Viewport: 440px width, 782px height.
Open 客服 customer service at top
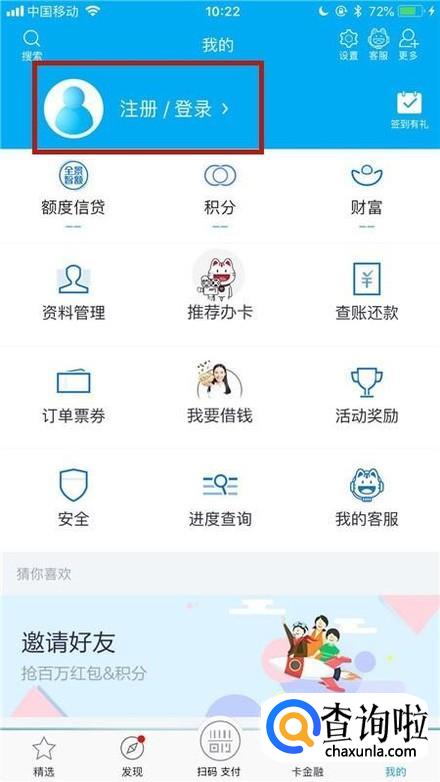[379, 45]
